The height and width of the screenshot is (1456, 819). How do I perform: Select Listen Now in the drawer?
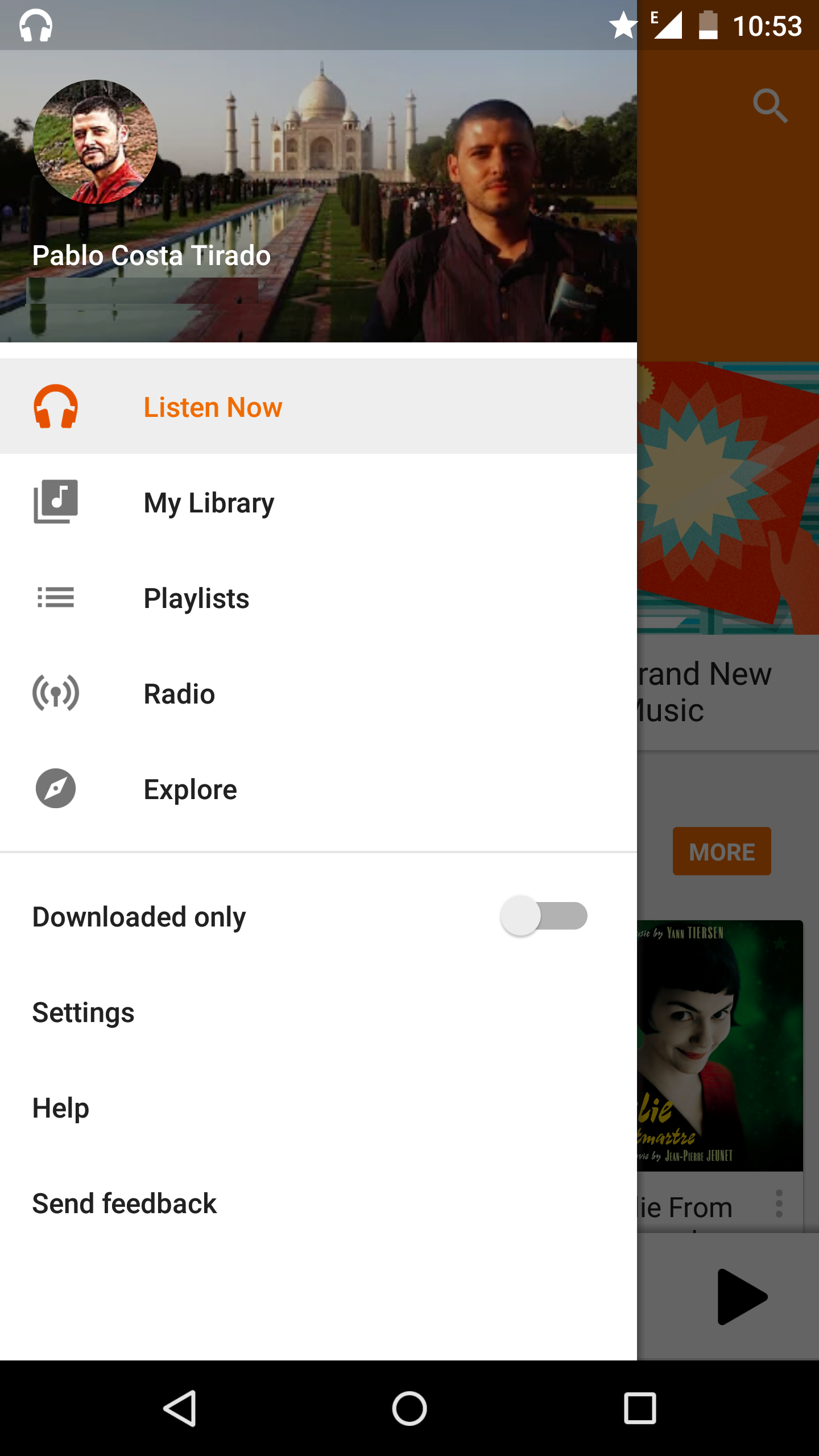(318, 407)
